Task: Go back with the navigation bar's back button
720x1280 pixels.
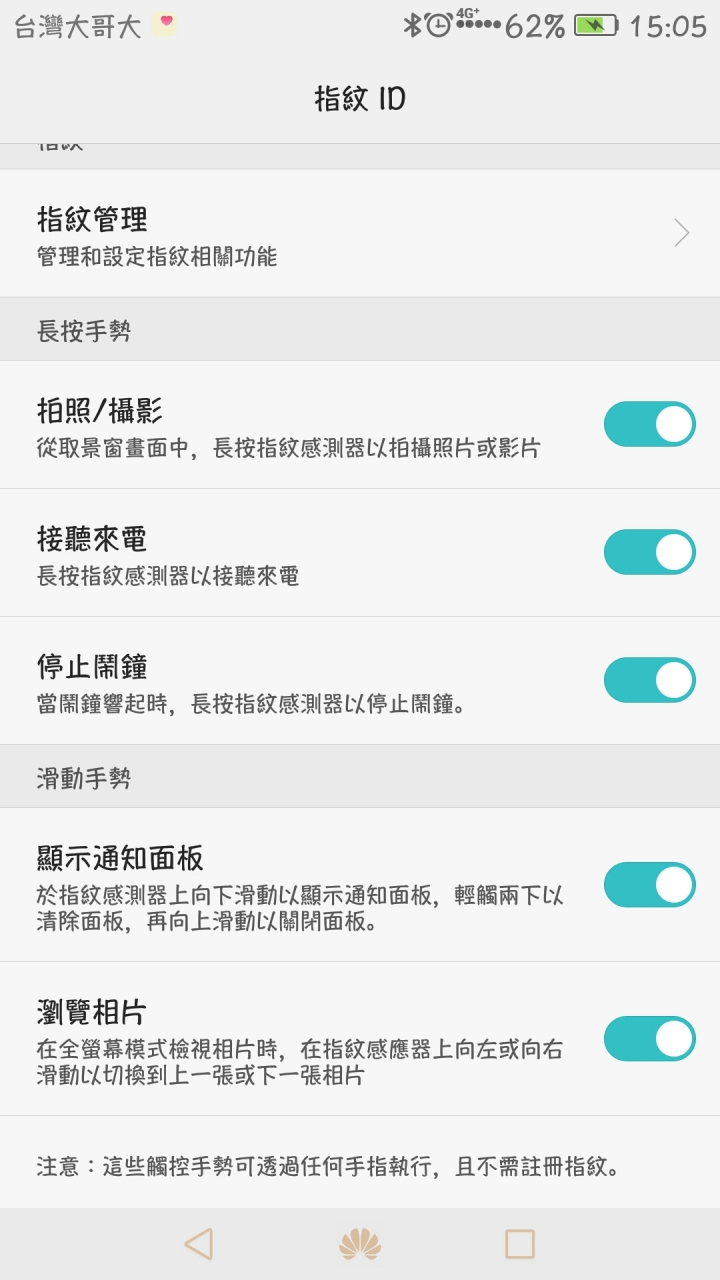Action: [x=199, y=1244]
